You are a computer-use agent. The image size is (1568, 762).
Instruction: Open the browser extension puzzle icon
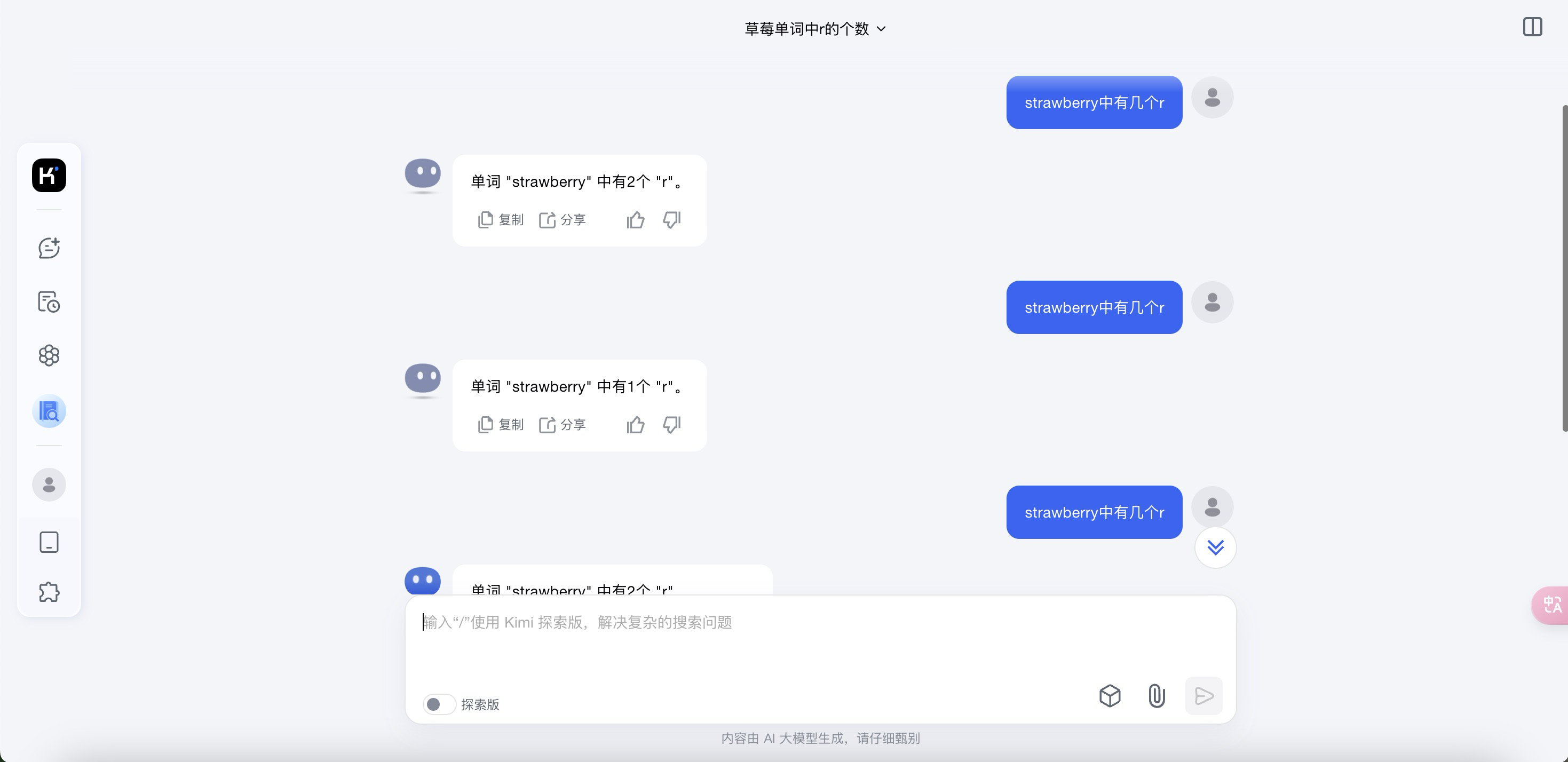(49, 592)
